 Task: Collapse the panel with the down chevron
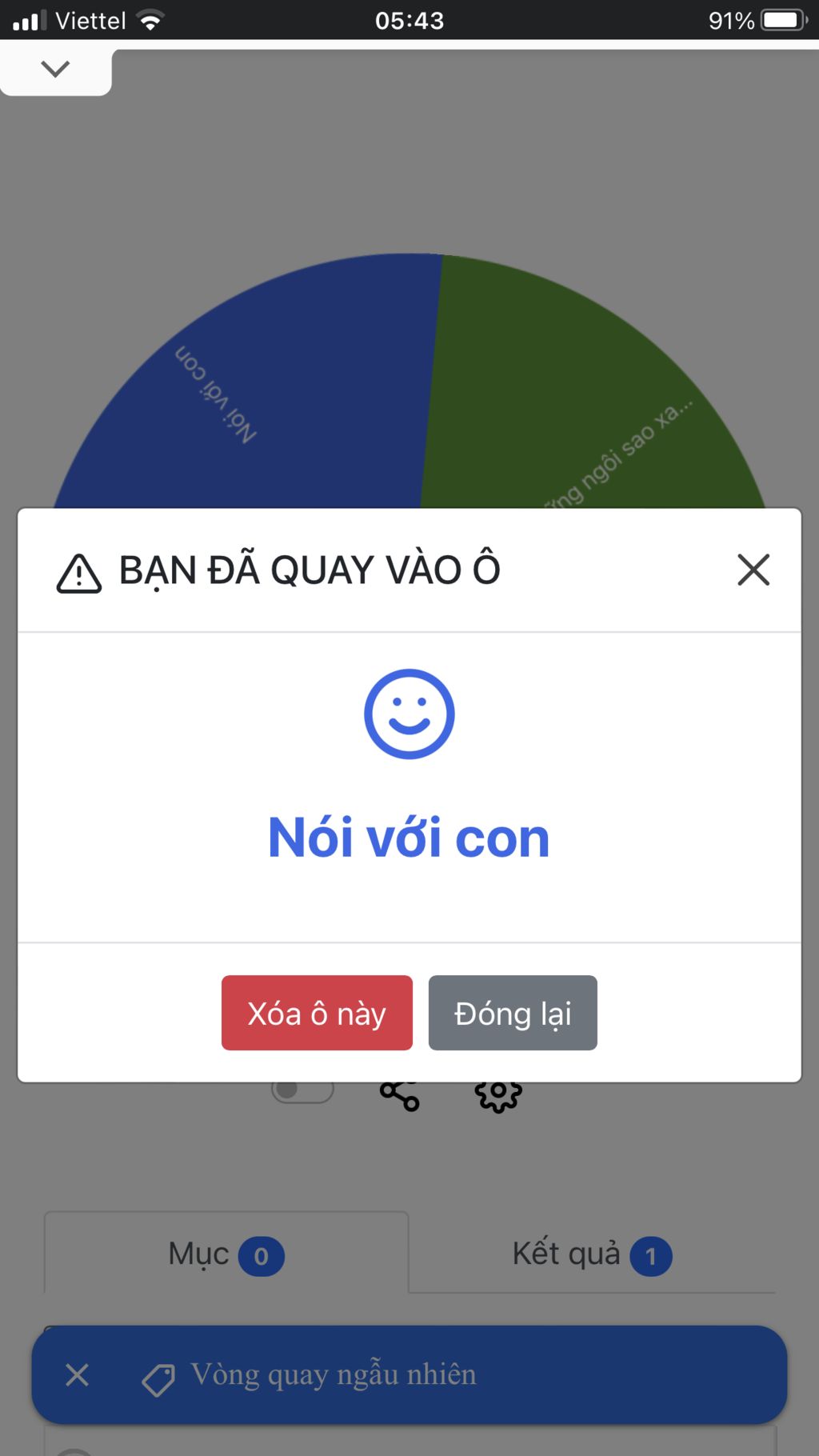55,70
